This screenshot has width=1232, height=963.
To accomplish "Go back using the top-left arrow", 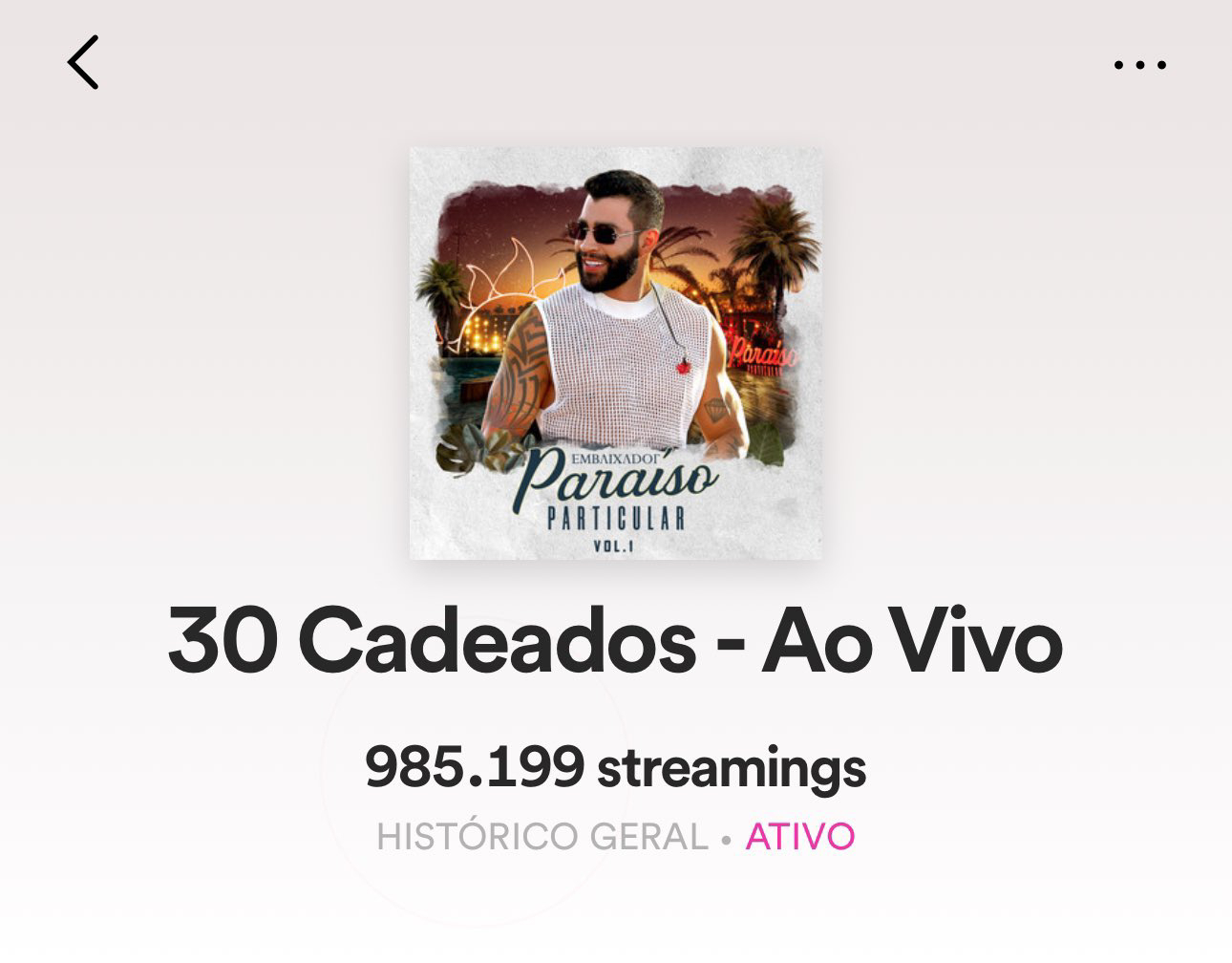I will (x=83, y=63).
